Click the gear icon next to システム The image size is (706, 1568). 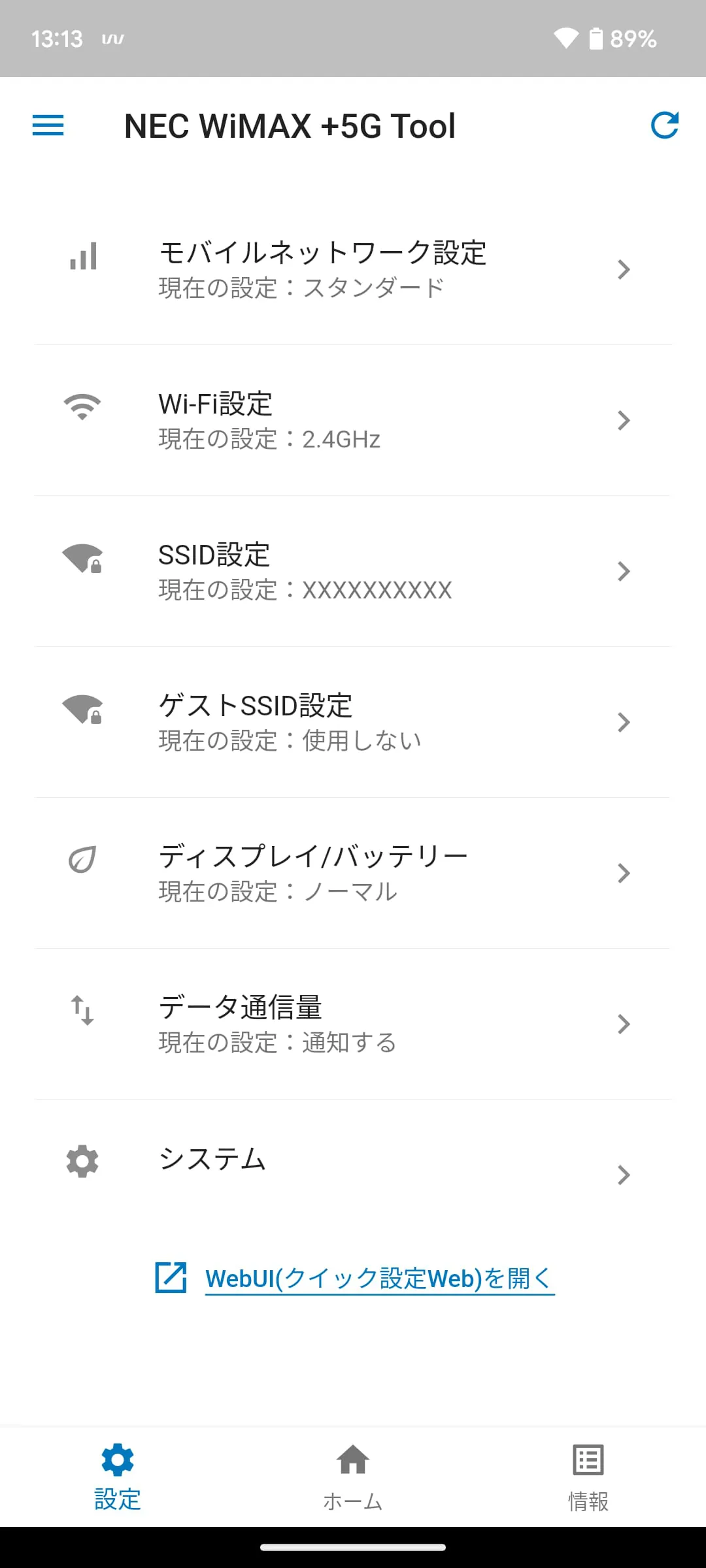(82, 1160)
